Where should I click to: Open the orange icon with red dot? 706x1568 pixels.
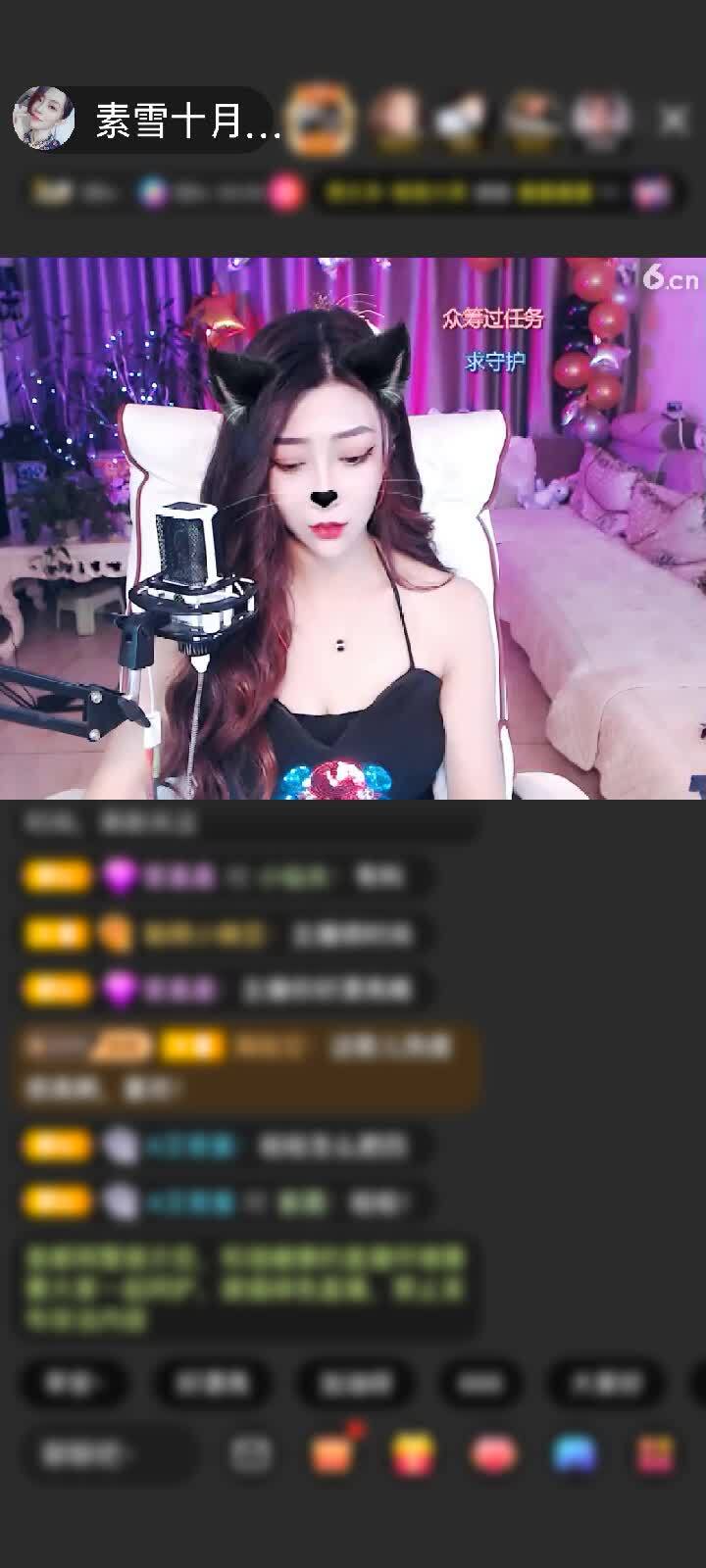click(333, 1453)
